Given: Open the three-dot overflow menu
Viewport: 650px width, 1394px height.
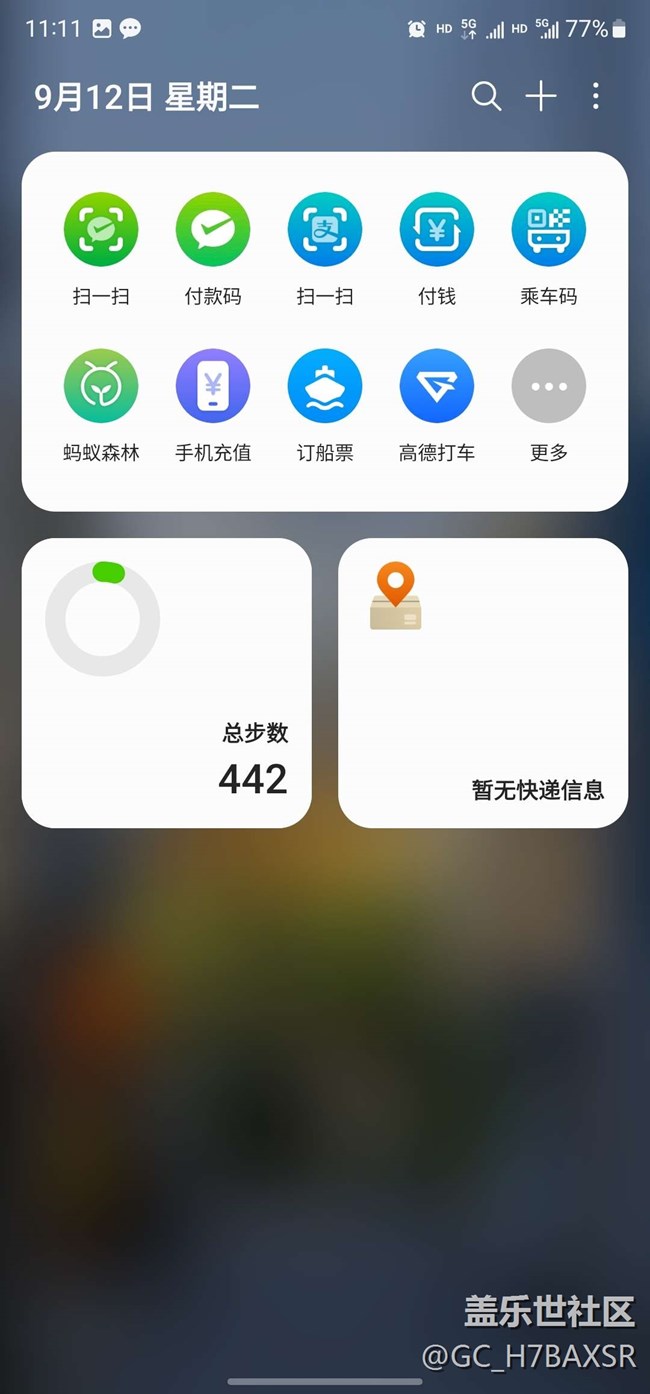Looking at the screenshot, I should pos(596,96).
